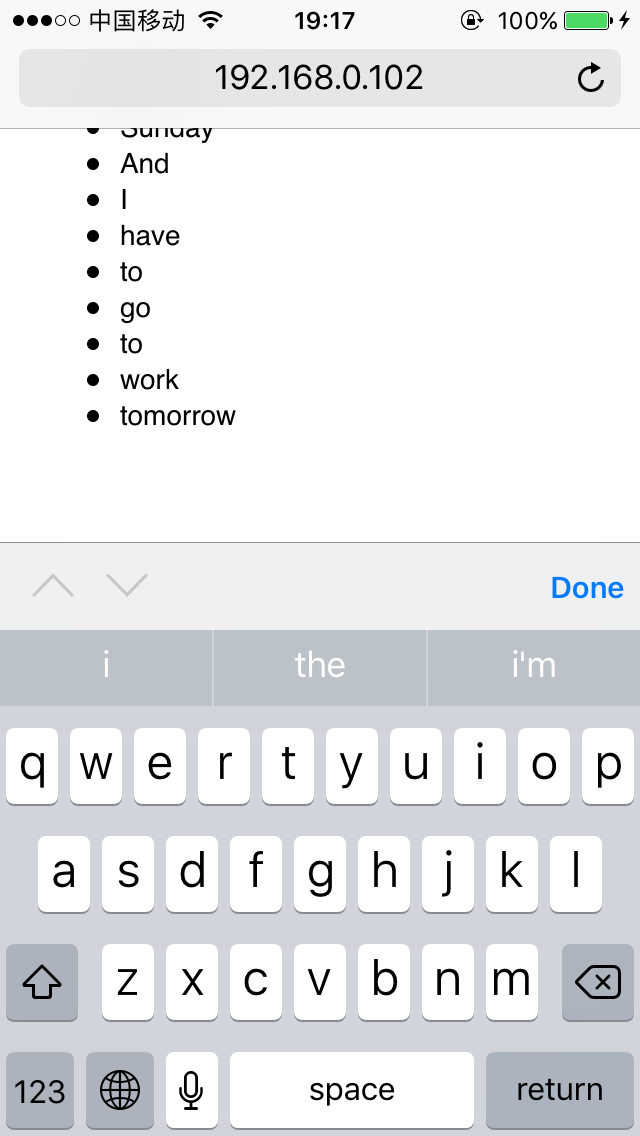640x1136 pixels.
Task: Hit the backspace key
Action: click(x=598, y=982)
